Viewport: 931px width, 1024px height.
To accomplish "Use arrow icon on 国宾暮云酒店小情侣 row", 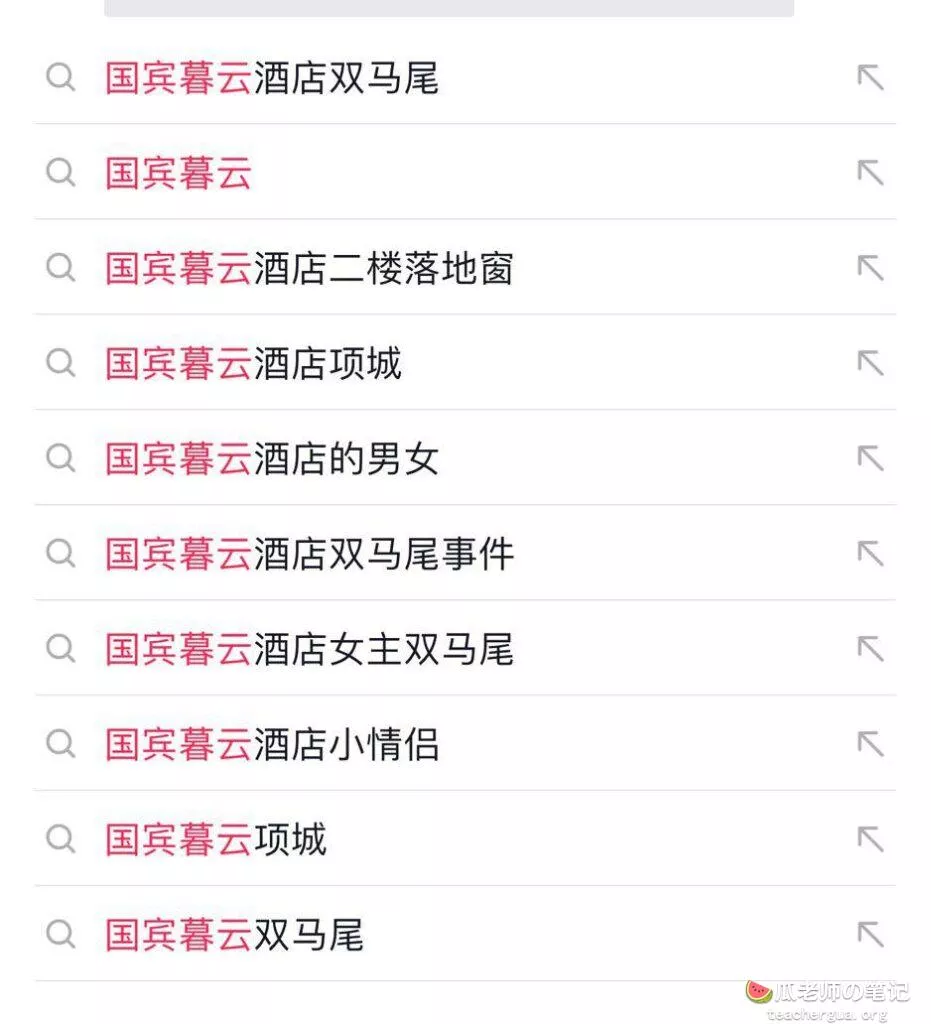I will (x=870, y=745).
